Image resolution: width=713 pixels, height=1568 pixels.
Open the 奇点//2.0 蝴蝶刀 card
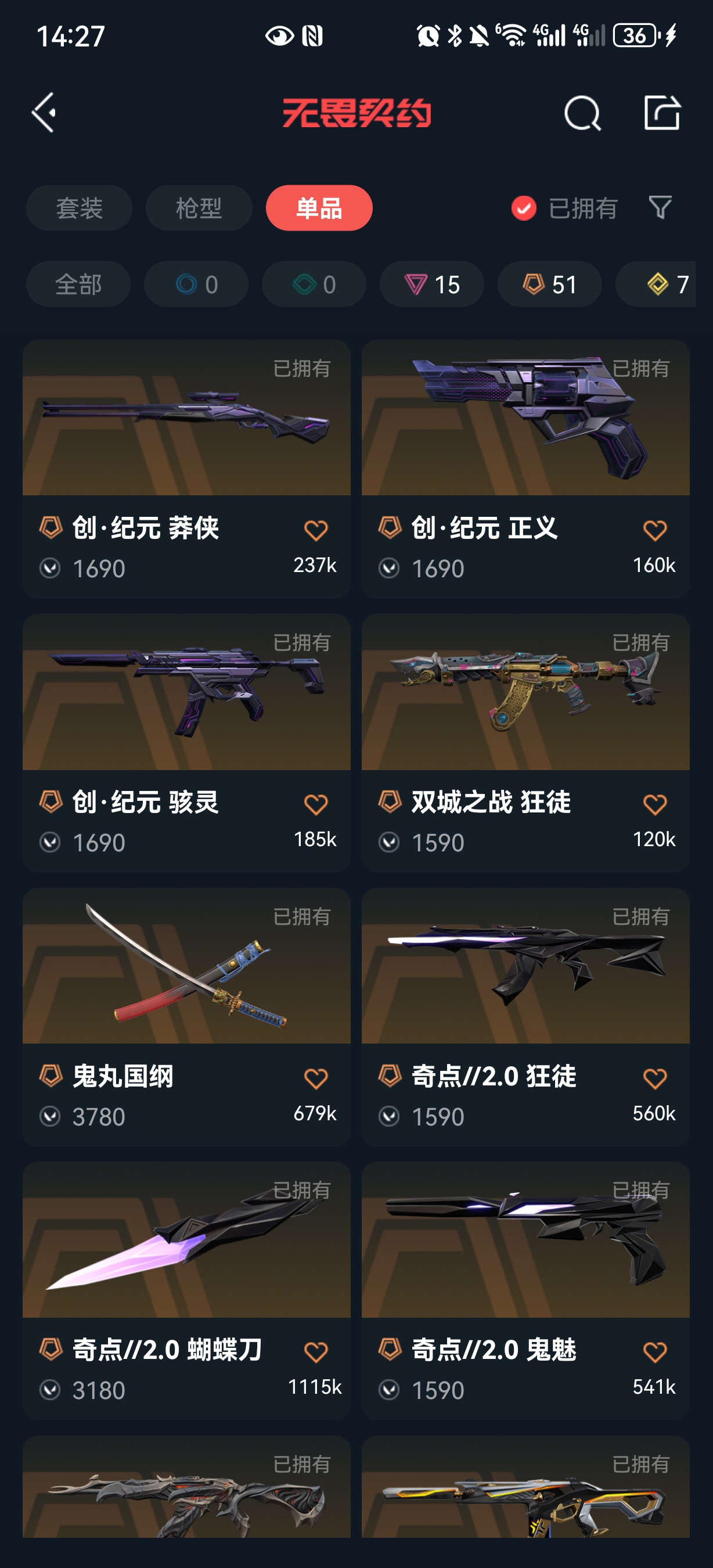[186, 1242]
